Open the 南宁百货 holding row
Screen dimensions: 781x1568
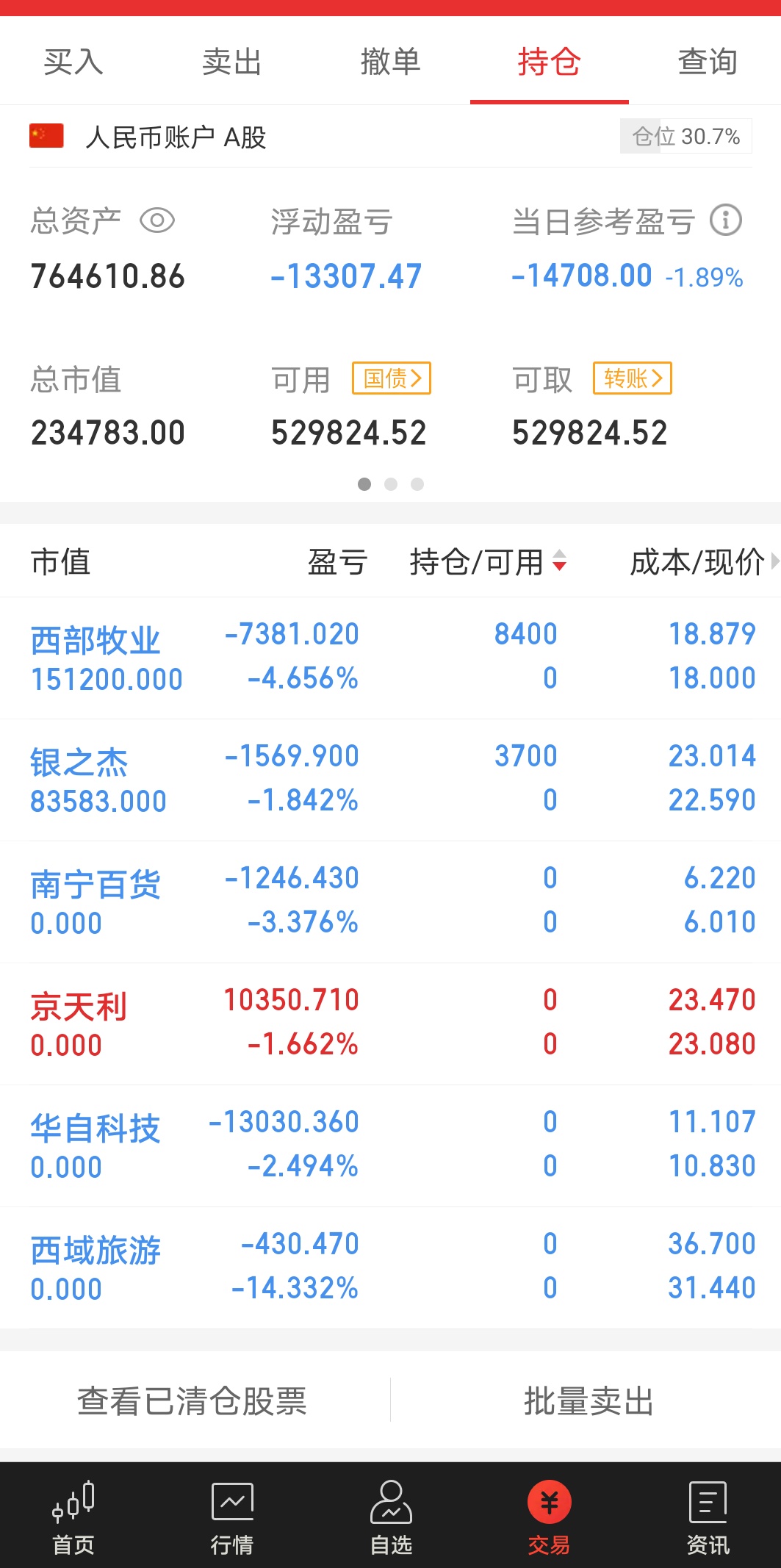coord(391,902)
